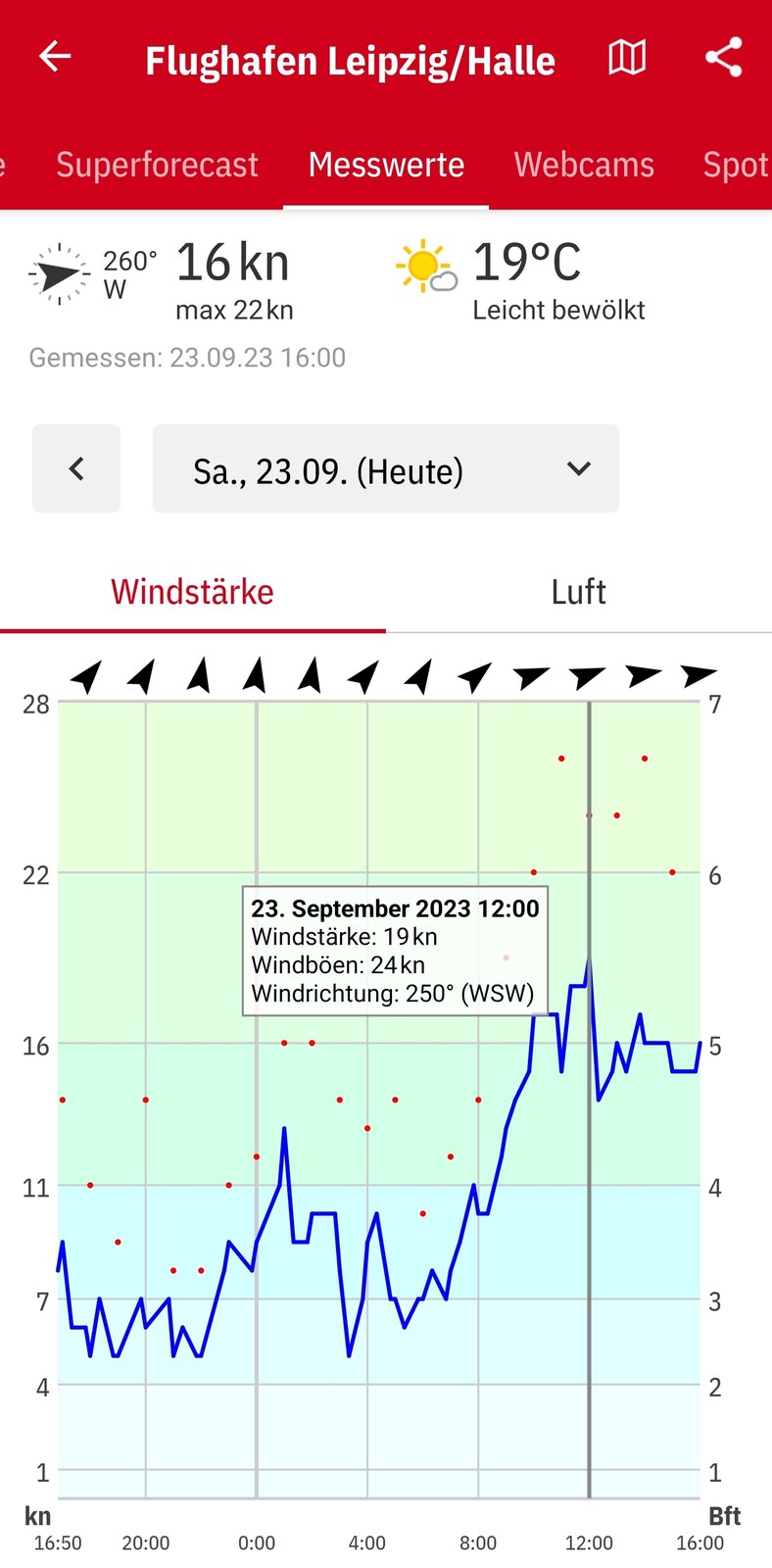
Task: Open the Webcams tab
Action: pyautogui.click(x=584, y=165)
